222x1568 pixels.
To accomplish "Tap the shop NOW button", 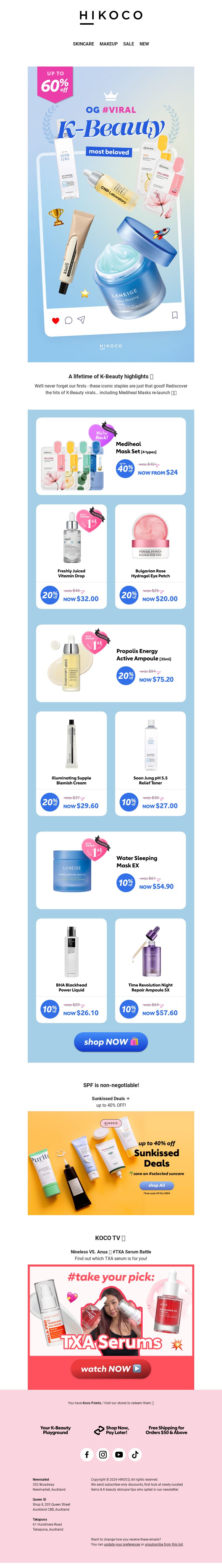I will (x=111, y=1041).
